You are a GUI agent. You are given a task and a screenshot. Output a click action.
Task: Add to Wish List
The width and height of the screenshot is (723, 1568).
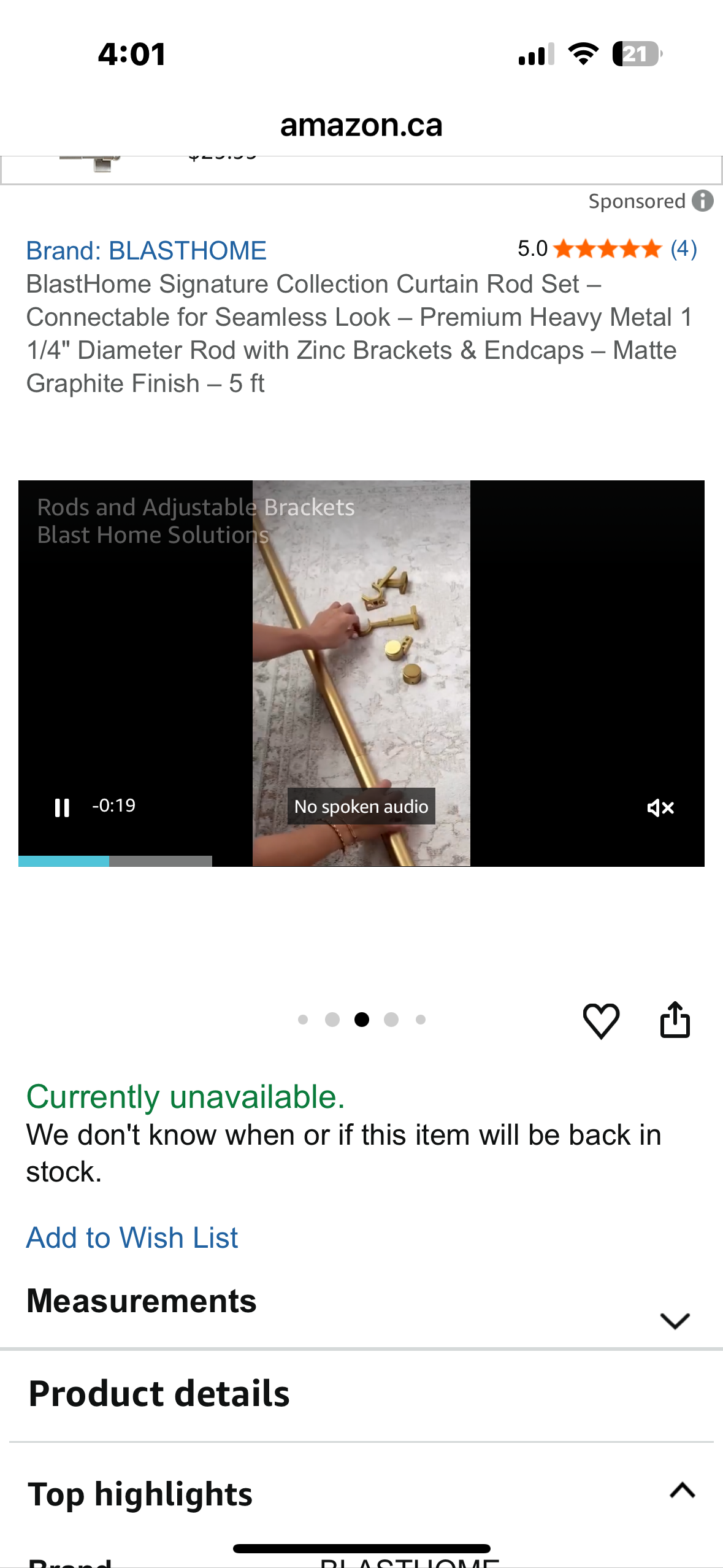132,1237
